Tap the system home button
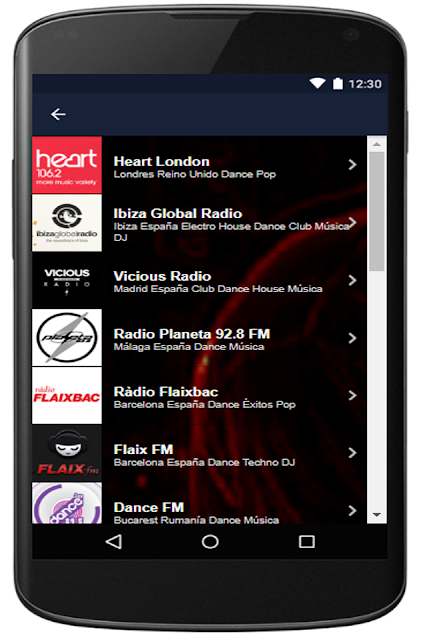Image resolution: width=427 pixels, height=640 pixels. coord(210,542)
